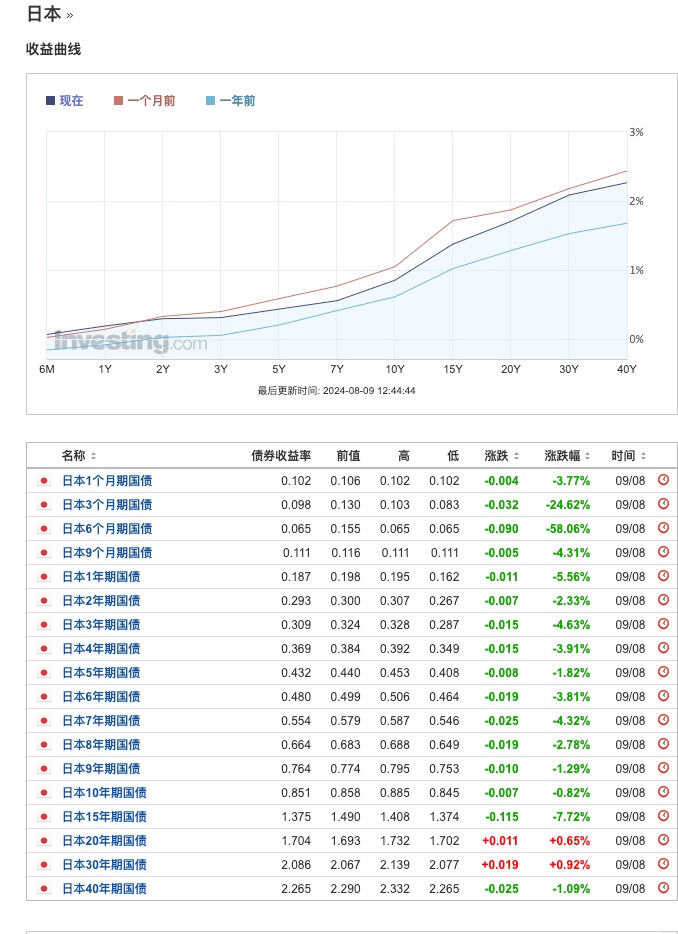Open 日本7年期国债 bond details

point(101,721)
